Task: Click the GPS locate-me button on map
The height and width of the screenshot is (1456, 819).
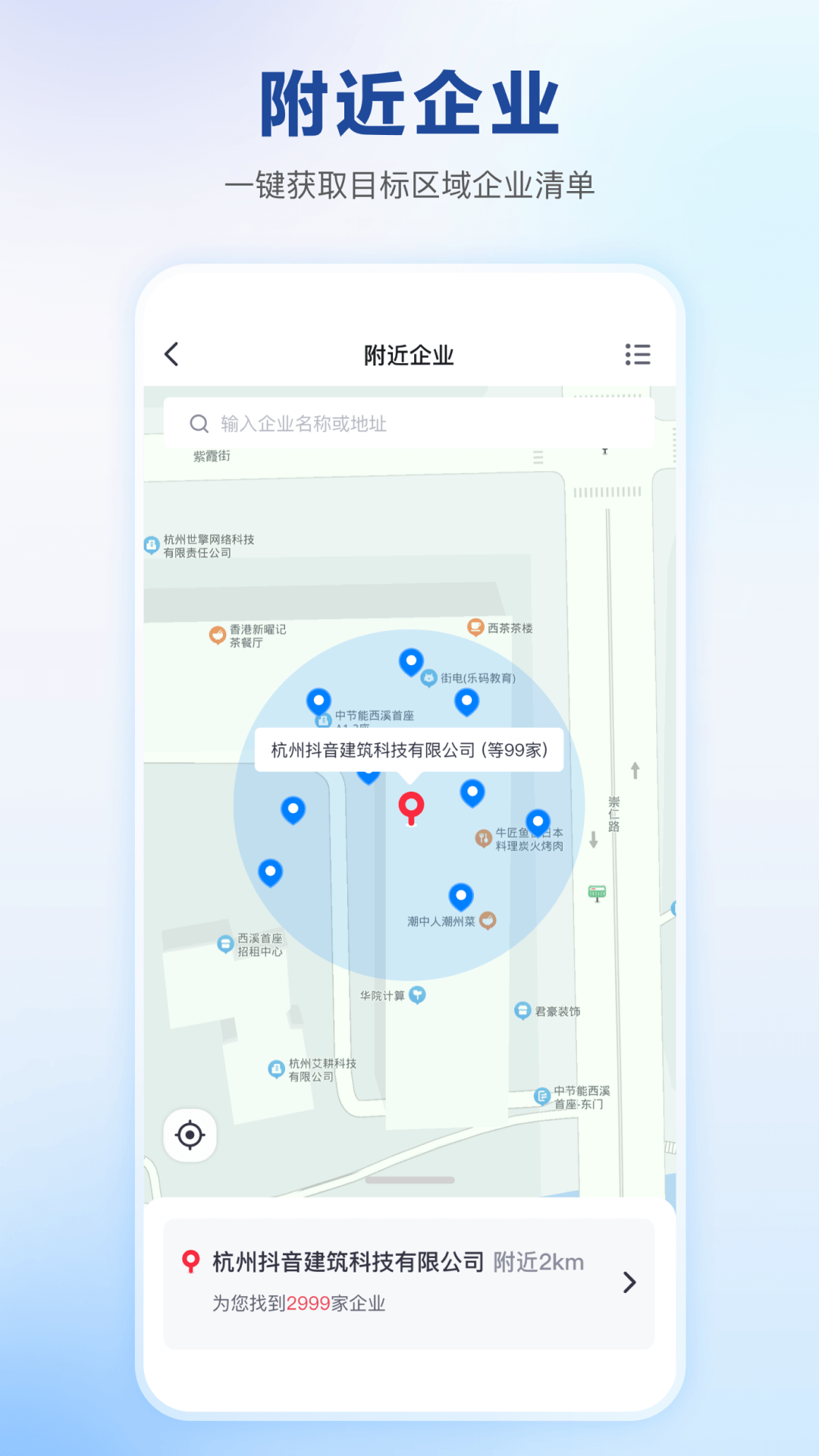Action: click(190, 1135)
